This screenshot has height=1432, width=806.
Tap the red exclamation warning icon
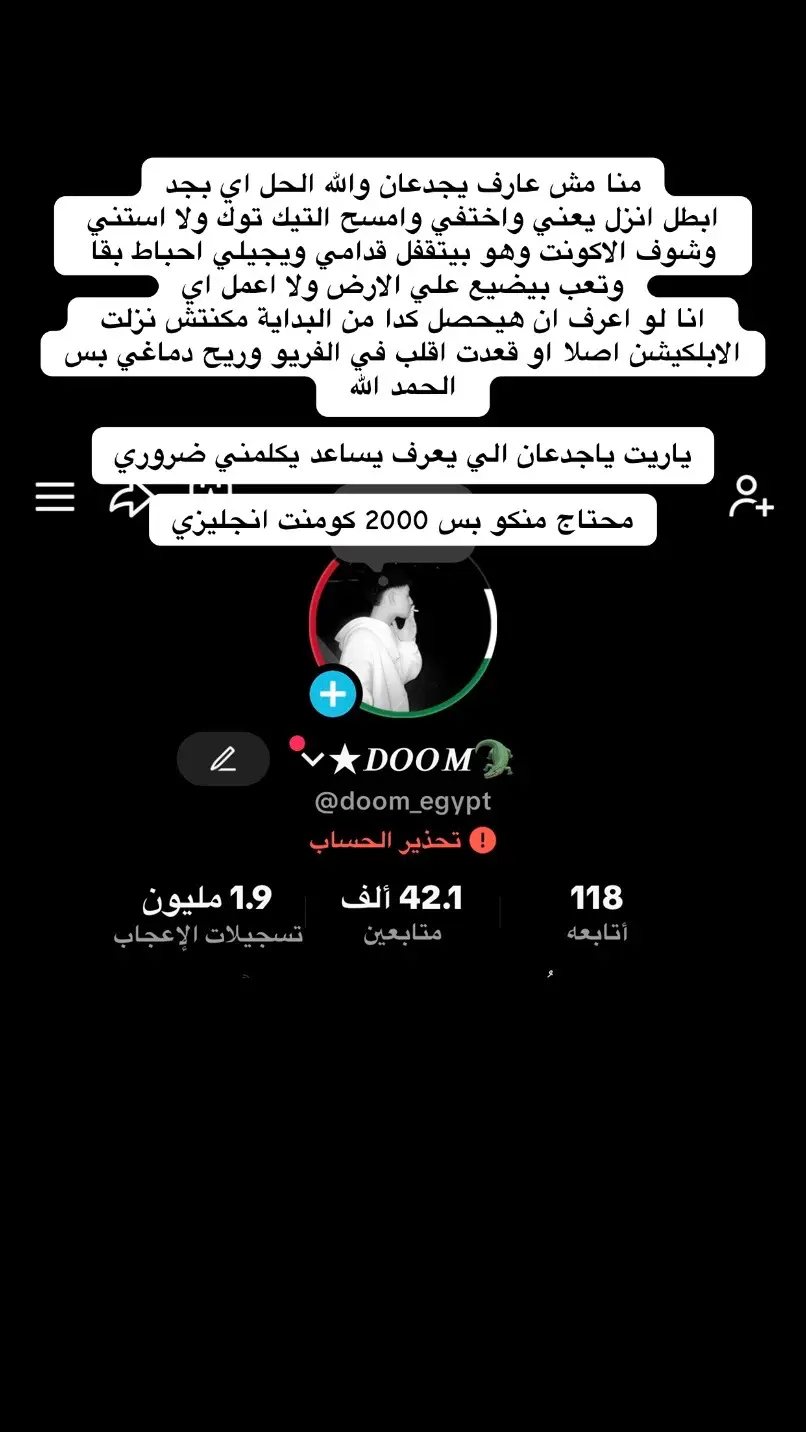481,840
